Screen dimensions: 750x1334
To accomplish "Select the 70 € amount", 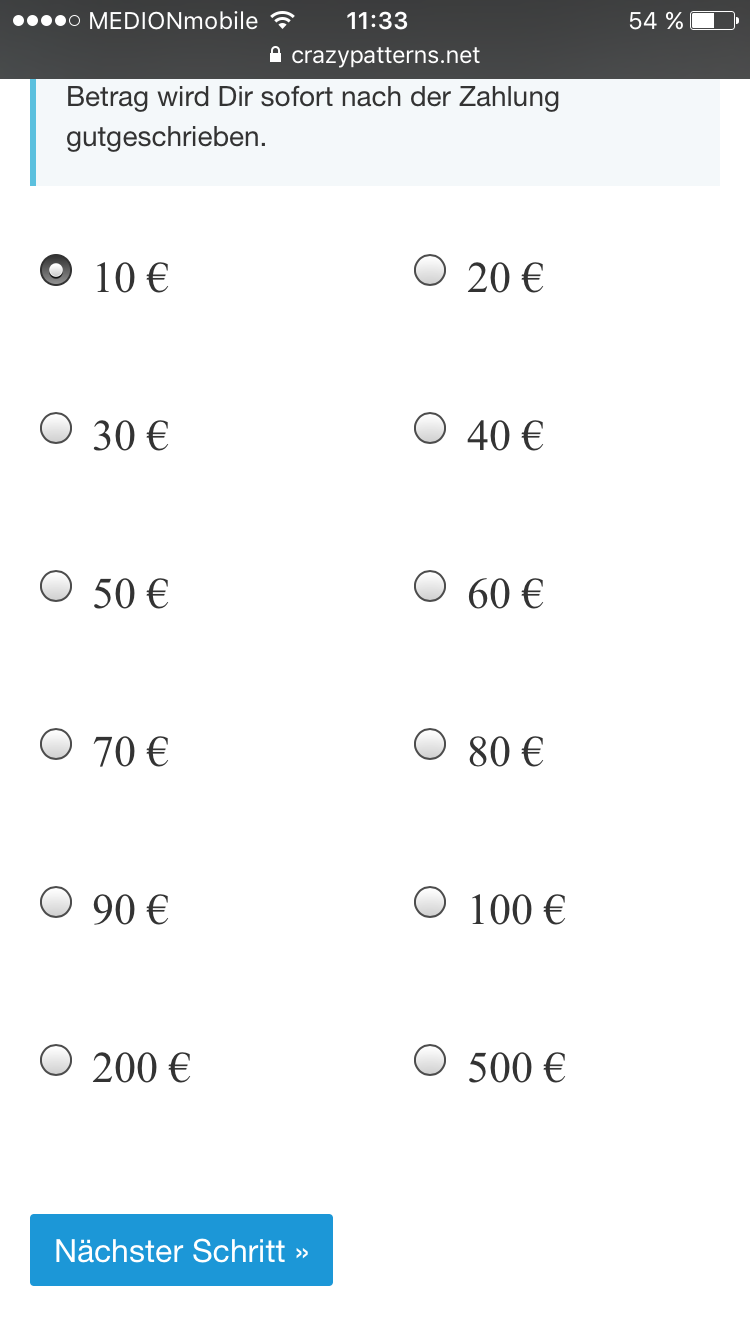I will coord(56,744).
